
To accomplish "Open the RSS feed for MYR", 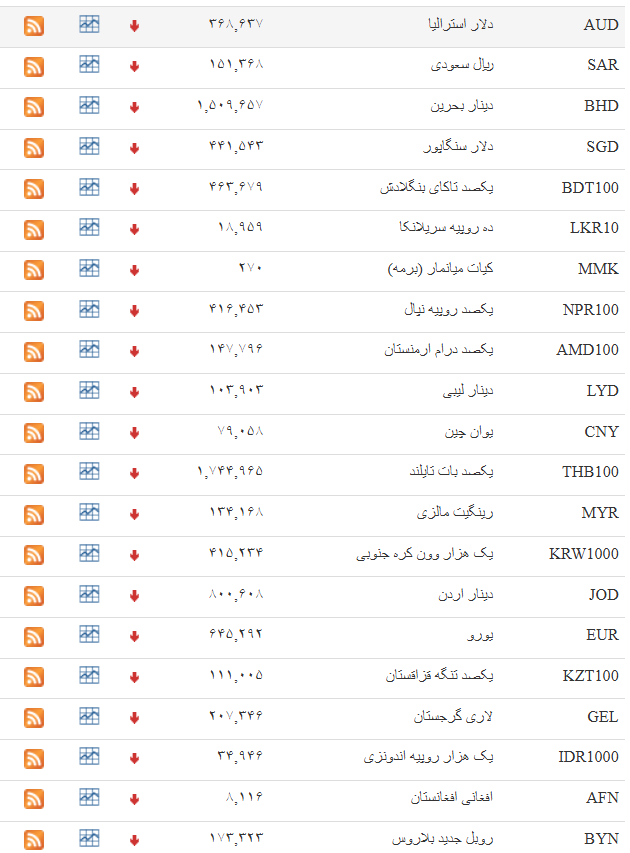I will point(34,514).
